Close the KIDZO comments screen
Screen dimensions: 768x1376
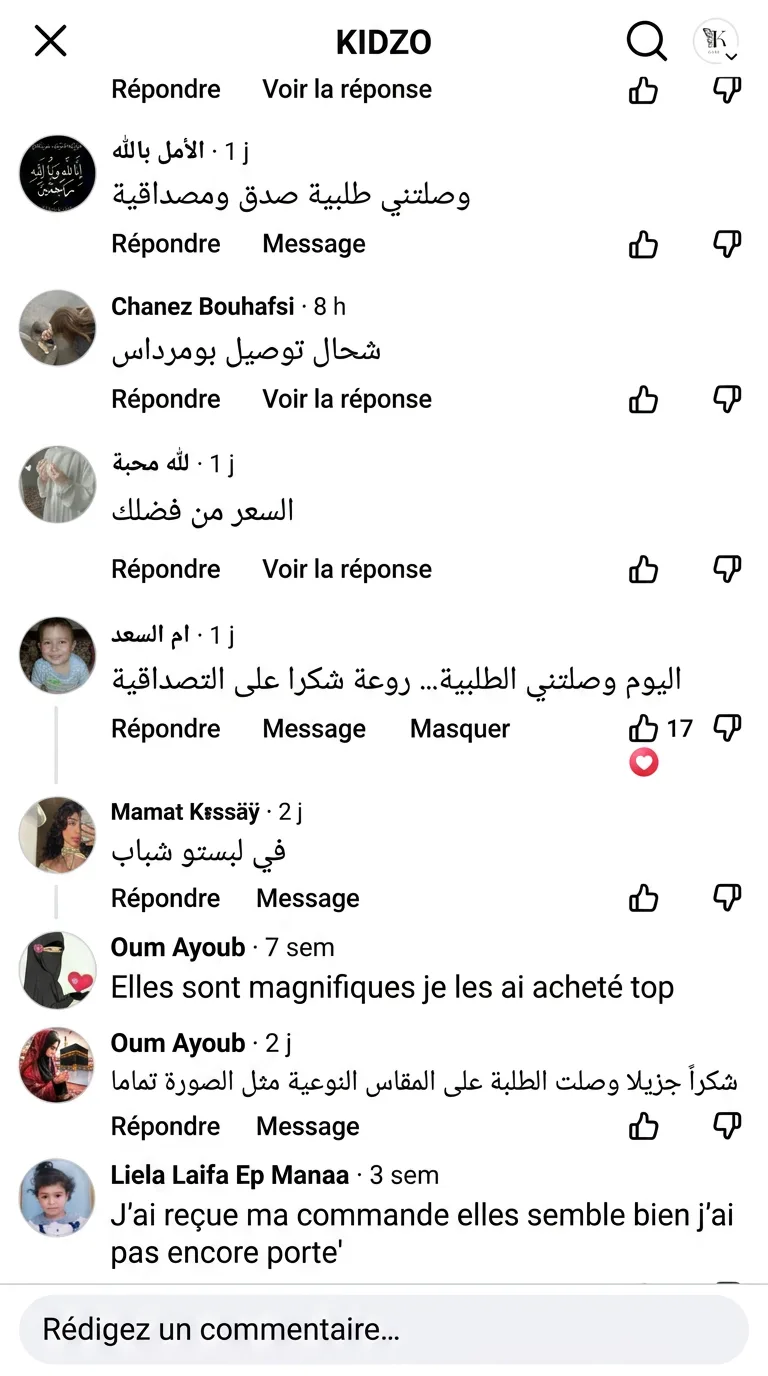(x=50, y=41)
